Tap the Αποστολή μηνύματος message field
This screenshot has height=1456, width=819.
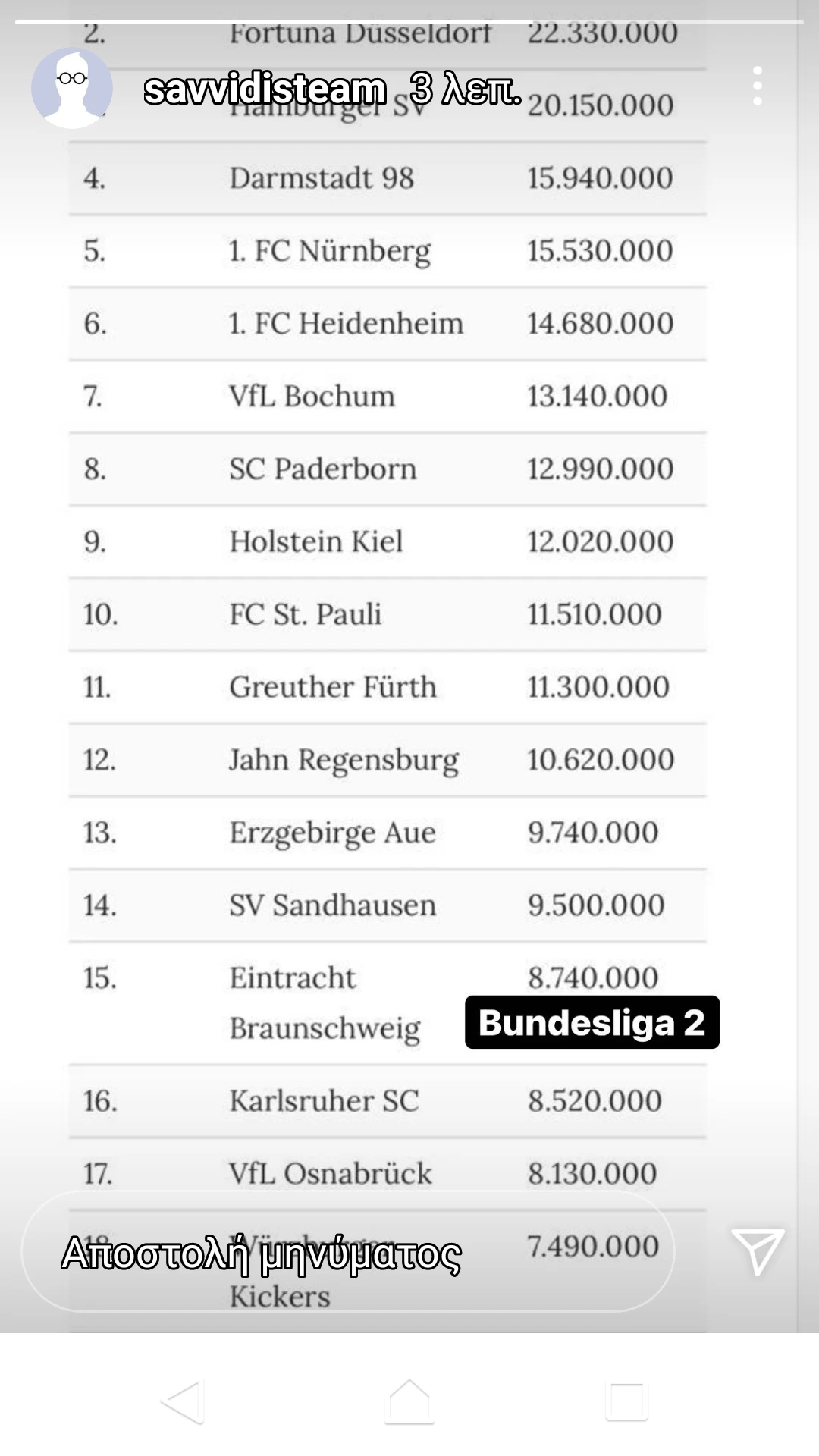pos(347,1252)
